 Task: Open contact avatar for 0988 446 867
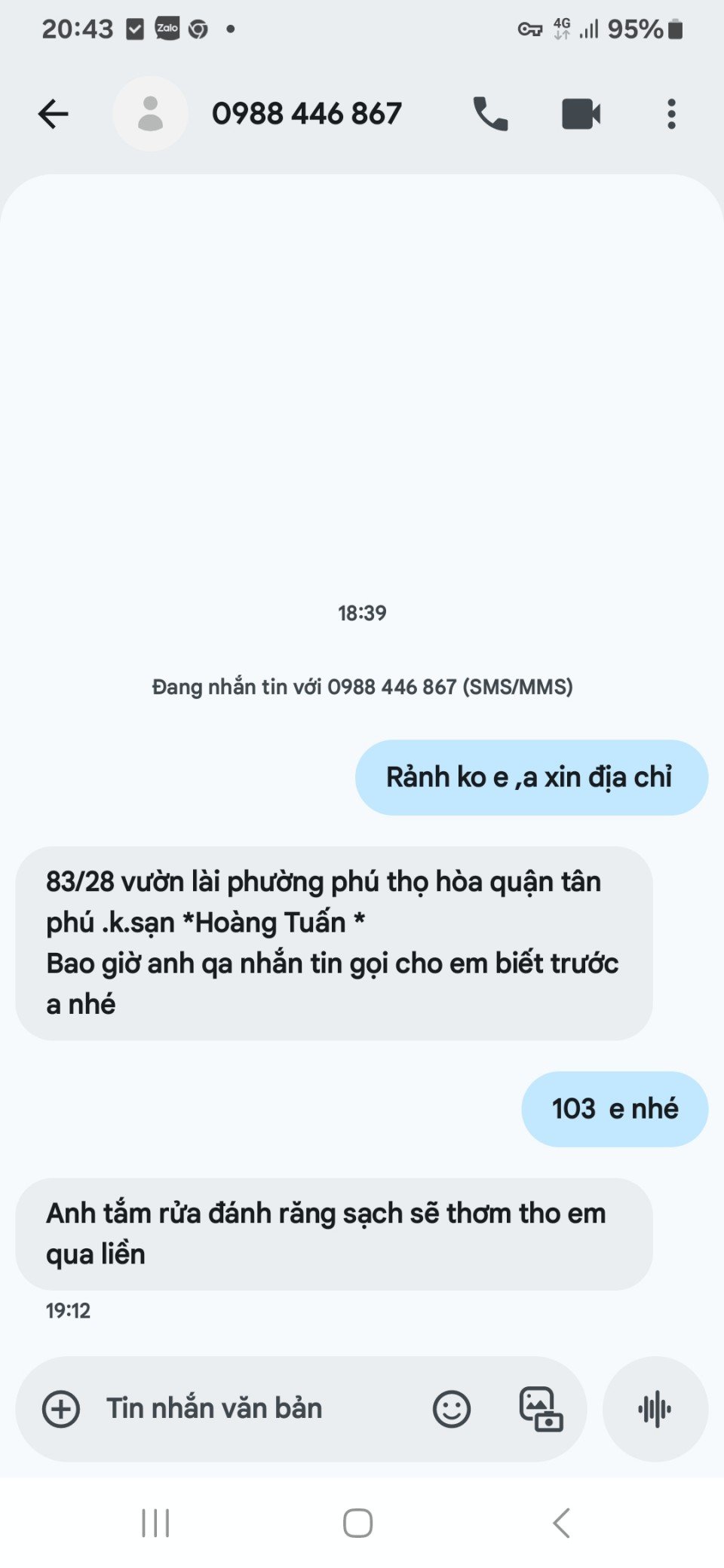coord(150,114)
